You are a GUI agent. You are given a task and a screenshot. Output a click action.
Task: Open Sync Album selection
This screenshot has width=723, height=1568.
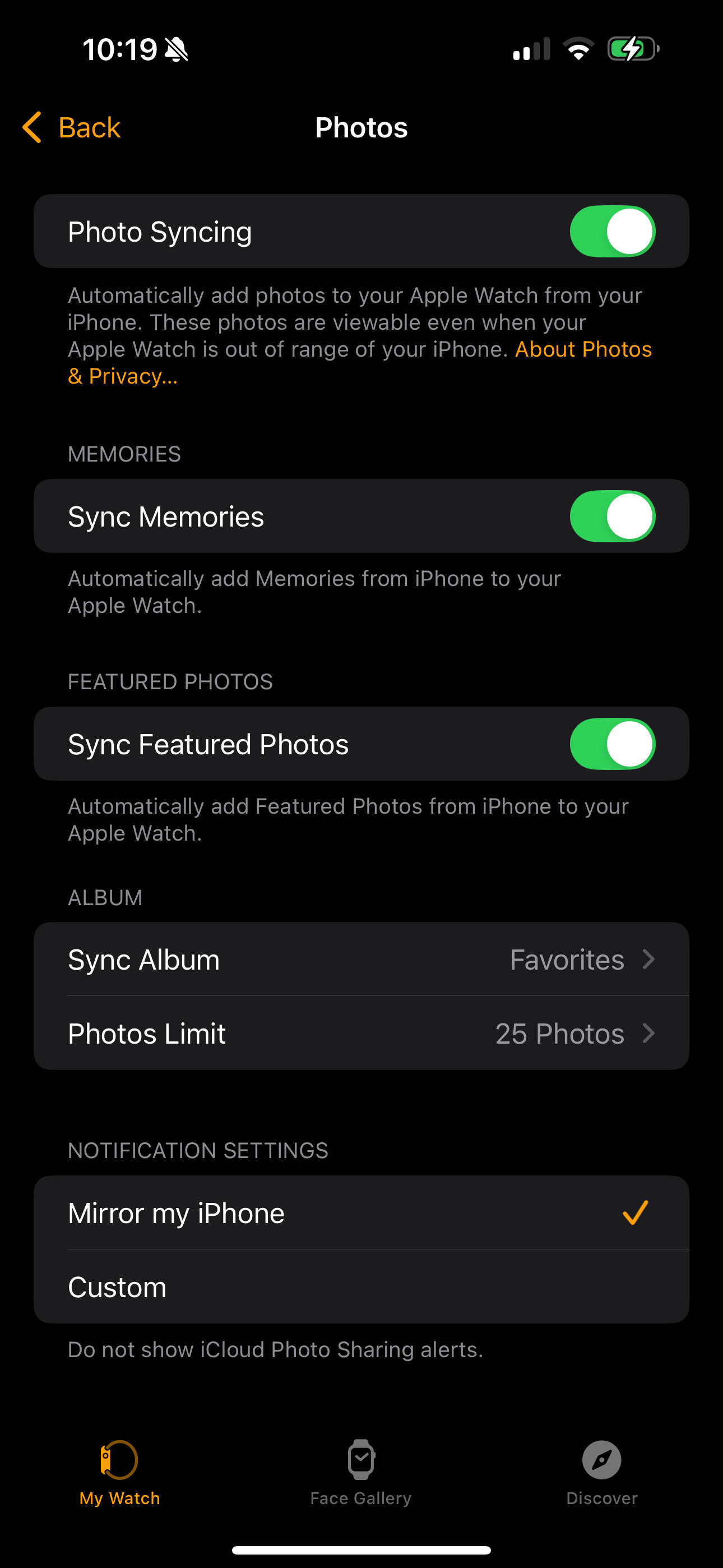pos(361,960)
